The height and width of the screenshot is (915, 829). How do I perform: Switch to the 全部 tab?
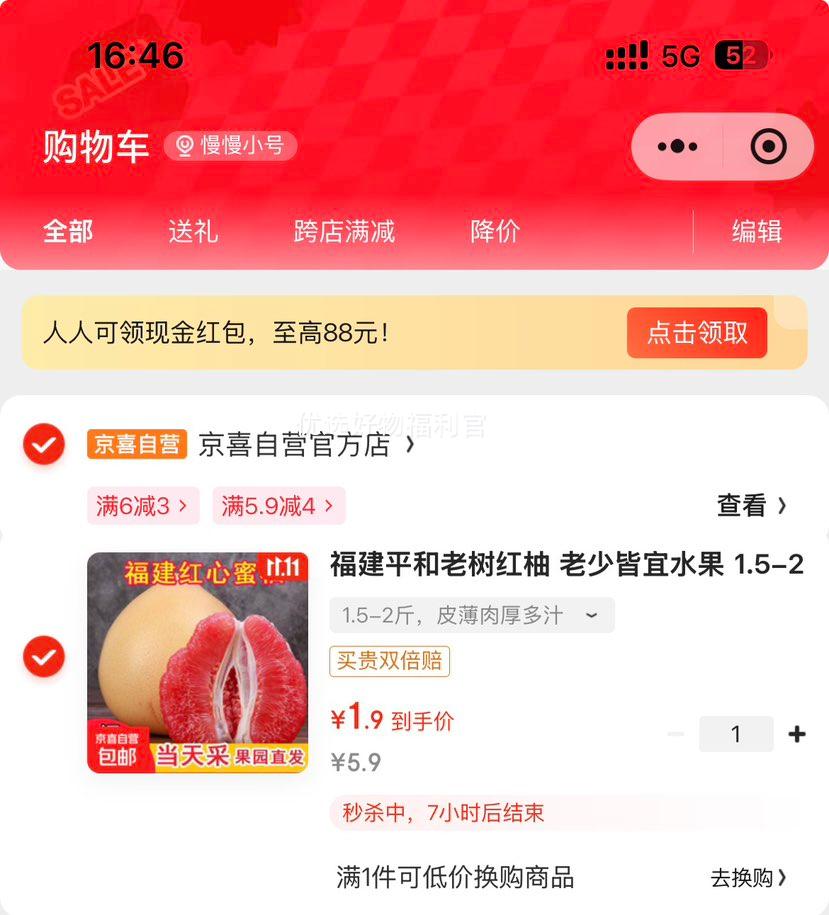68,232
